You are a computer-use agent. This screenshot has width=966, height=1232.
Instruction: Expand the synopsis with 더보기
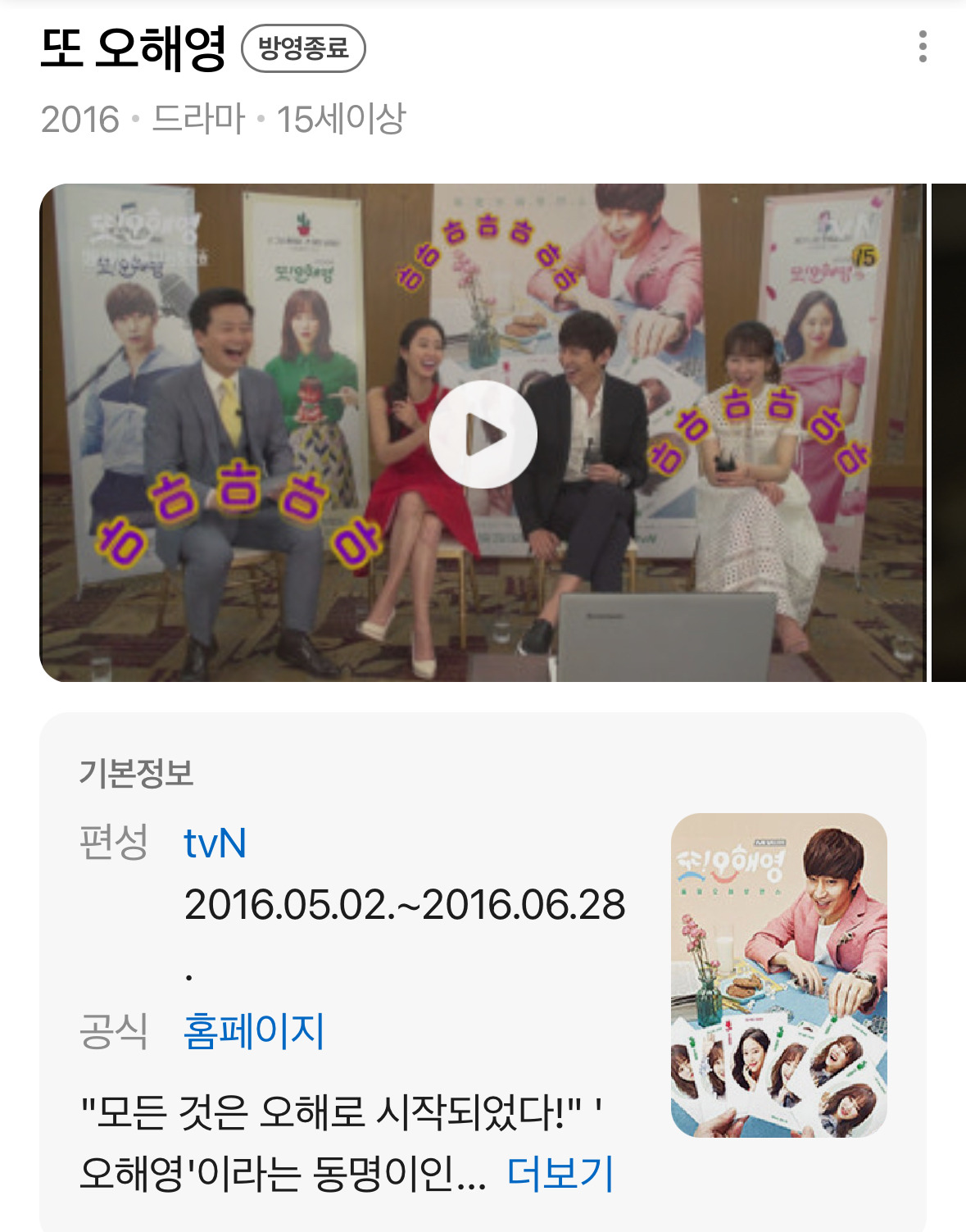(x=560, y=1174)
